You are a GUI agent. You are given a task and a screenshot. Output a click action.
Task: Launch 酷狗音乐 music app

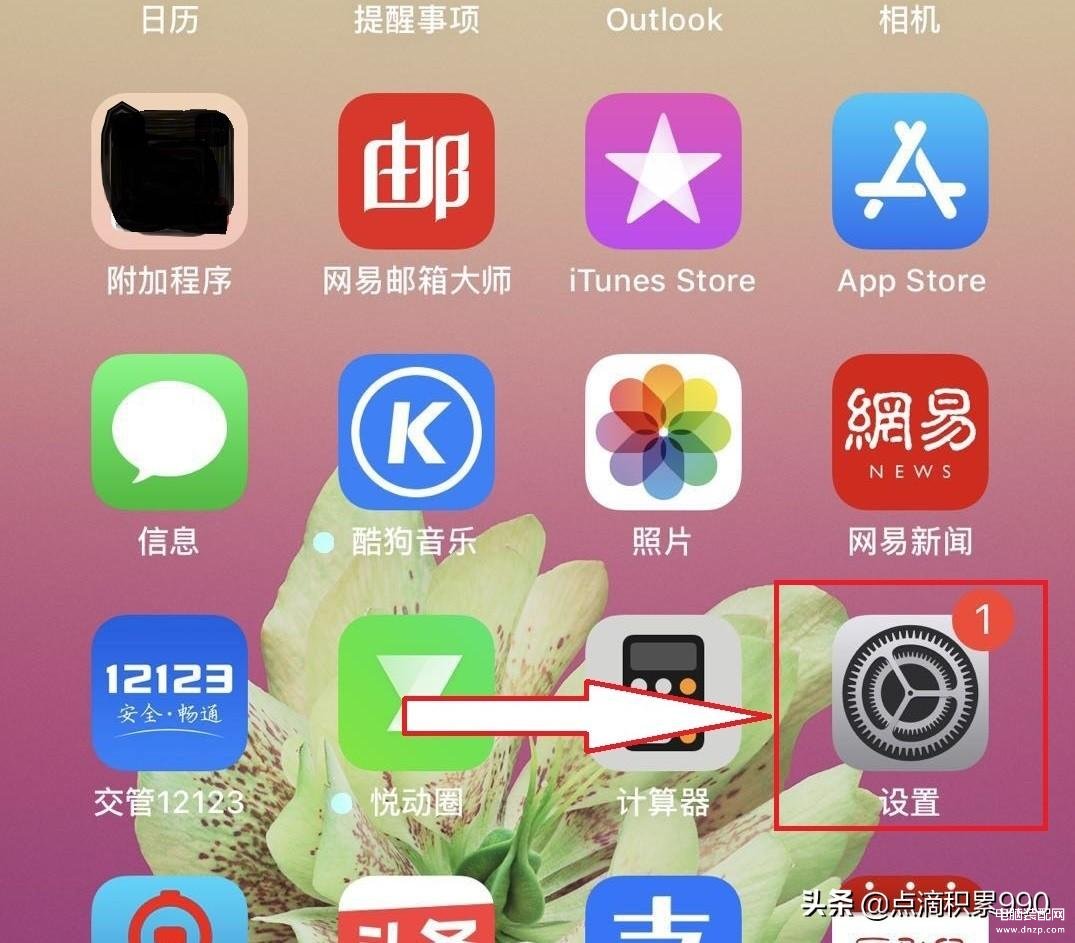click(x=416, y=432)
